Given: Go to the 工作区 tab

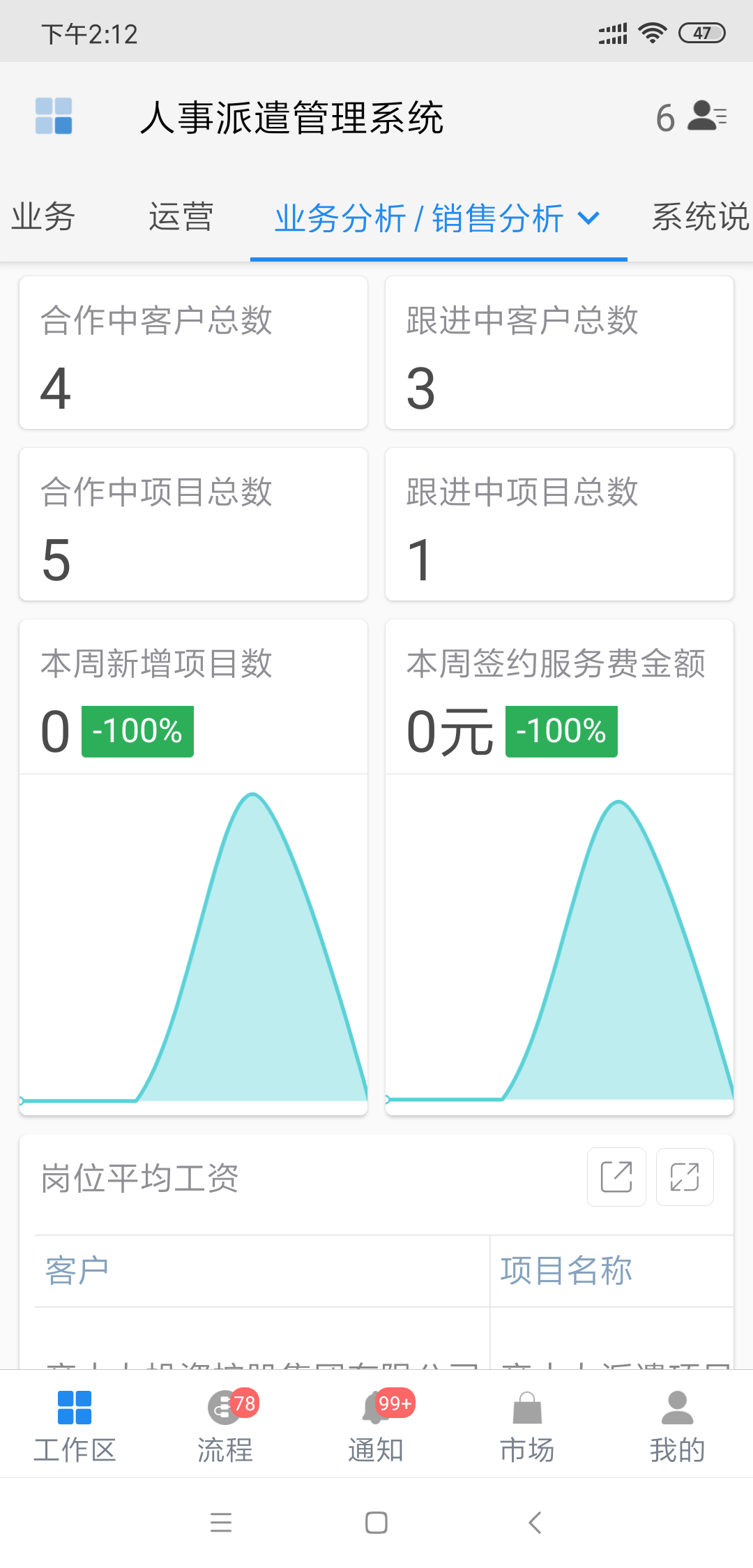Looking at the screenshot, I should coord(75,1425).
